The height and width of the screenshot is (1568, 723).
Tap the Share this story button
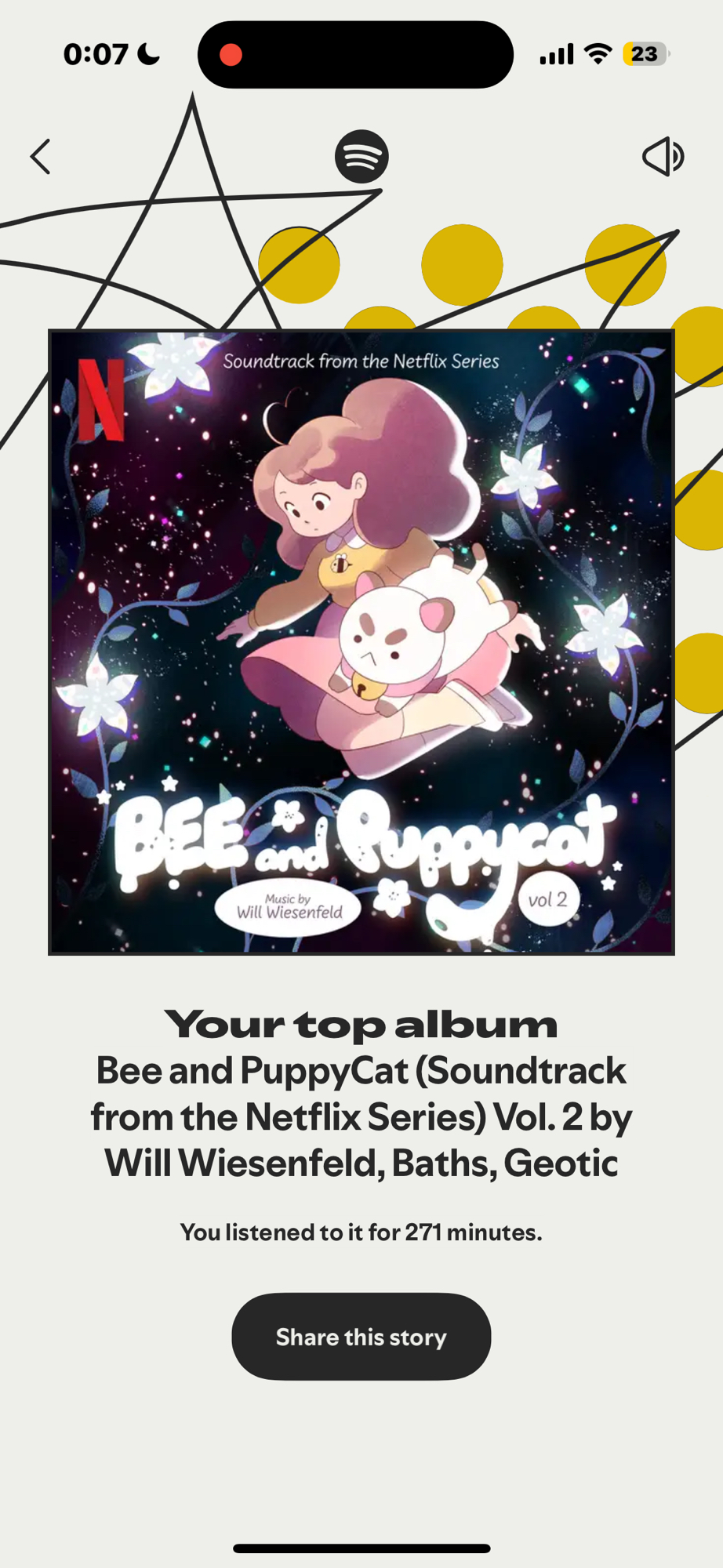[361, 1337]
